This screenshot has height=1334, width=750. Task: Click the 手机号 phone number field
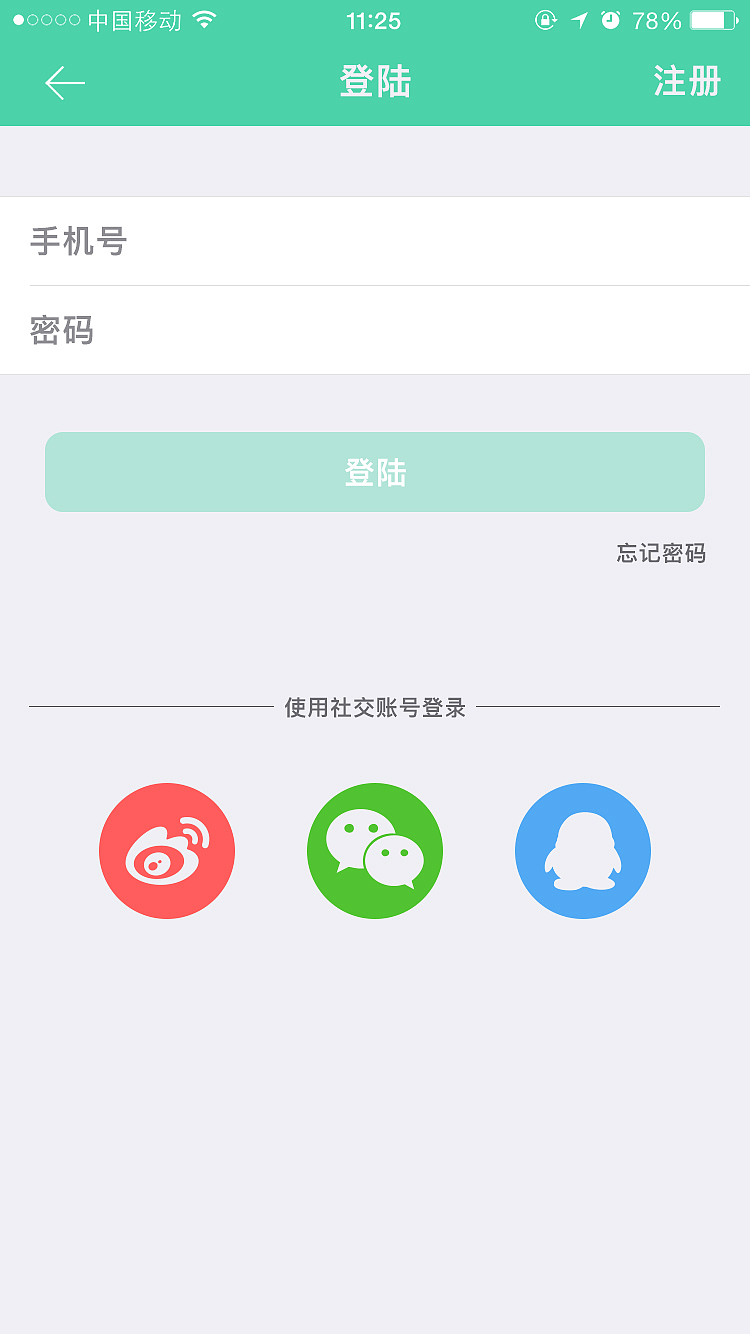(375, 241)
